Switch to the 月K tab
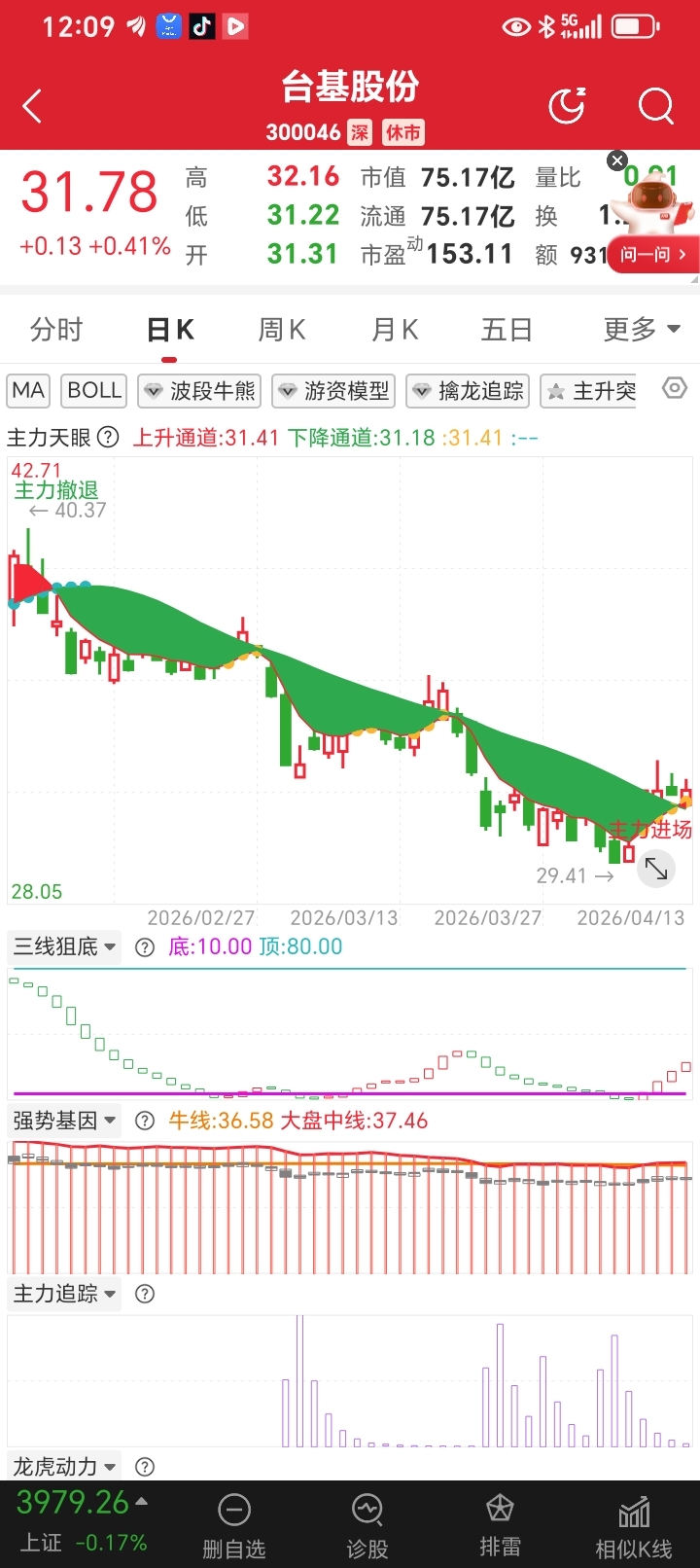 coord(395,330)
